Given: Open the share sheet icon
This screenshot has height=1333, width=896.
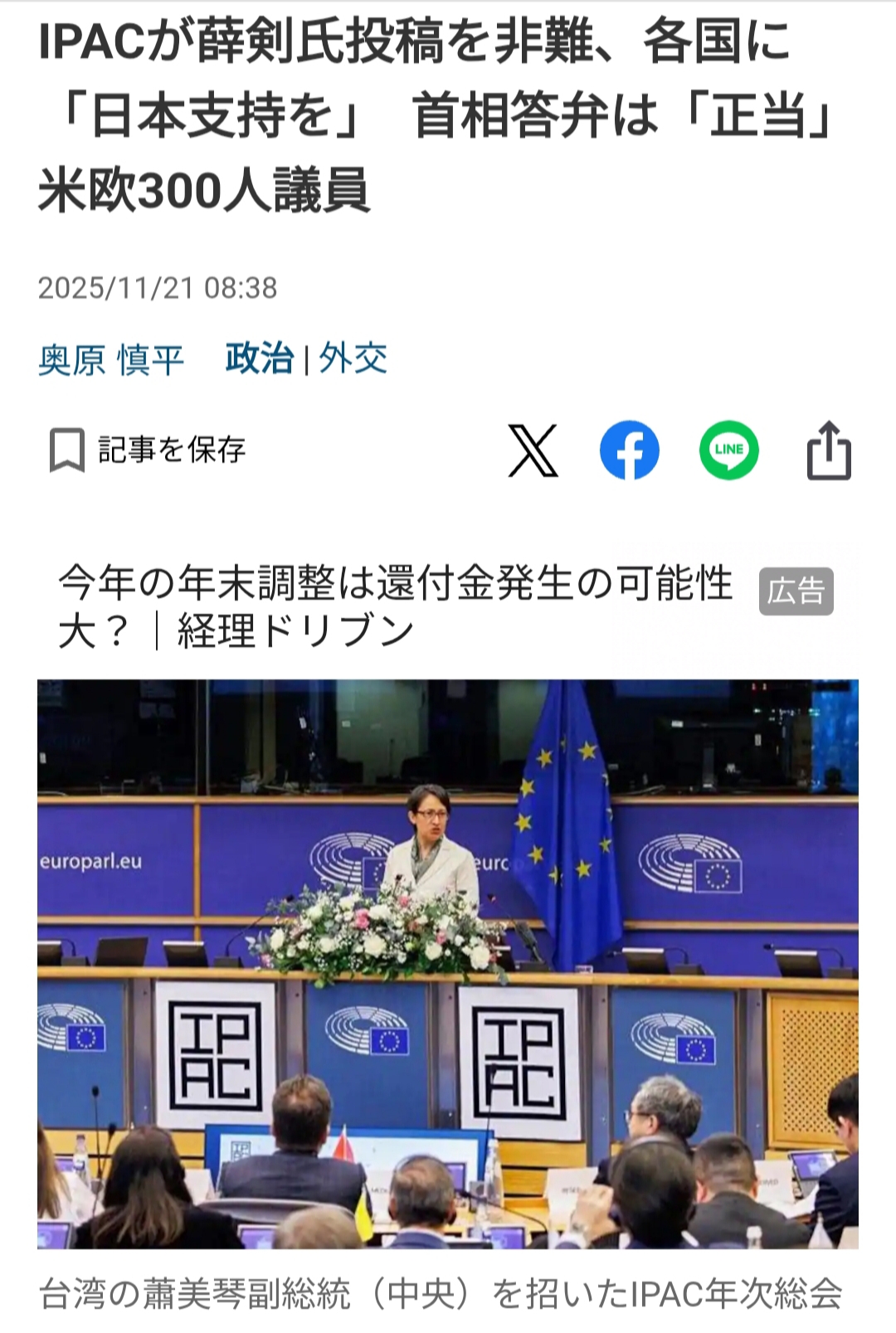Looking at the screenshot, I should click(829, 450).
